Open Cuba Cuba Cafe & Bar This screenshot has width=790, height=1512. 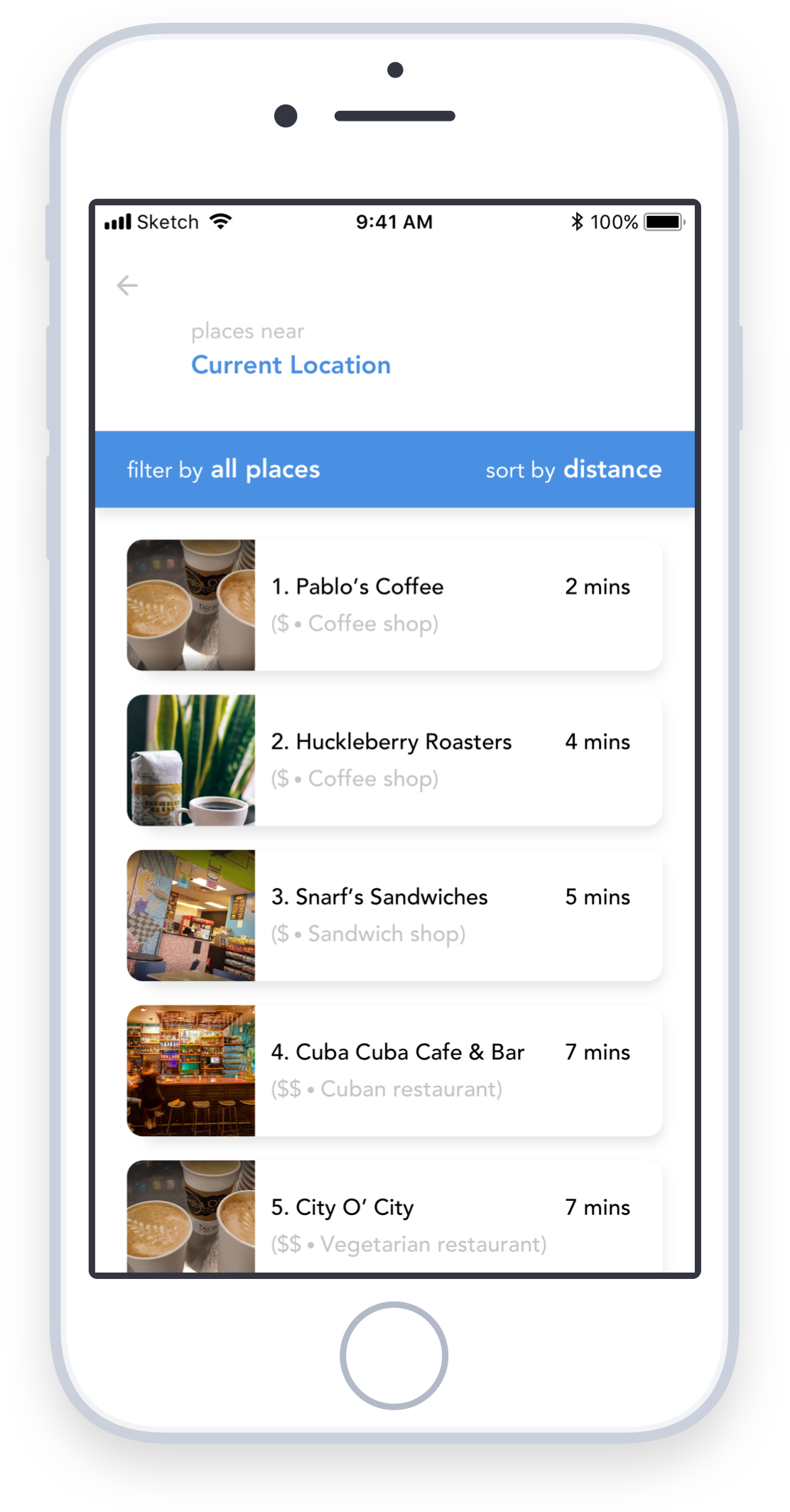pos(394,1071)
